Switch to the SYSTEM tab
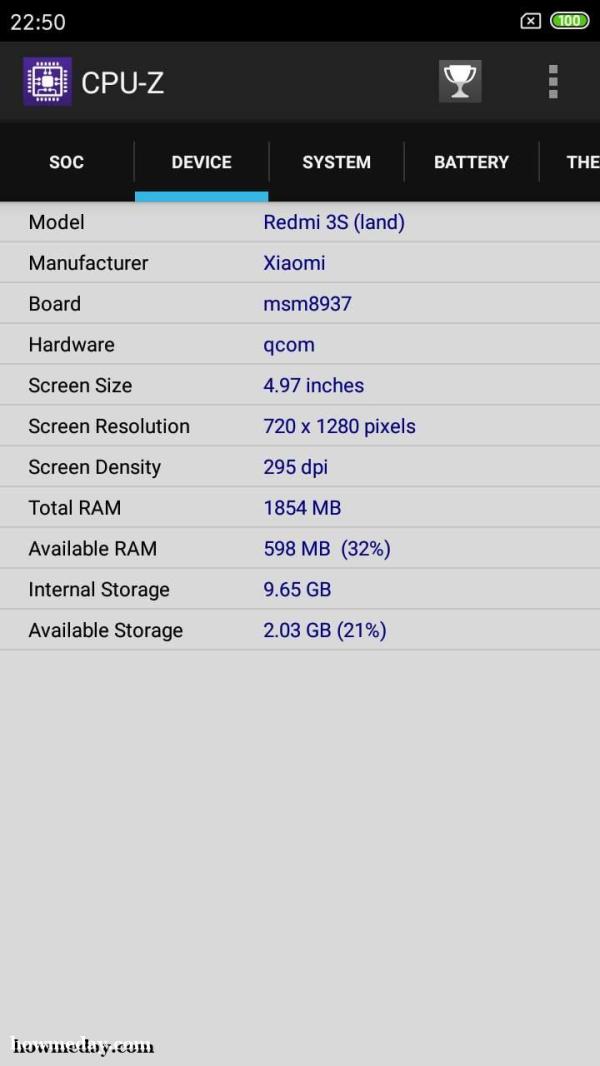Image resolution: width=600 pixels, height=1066 pixels. [336, 162]
